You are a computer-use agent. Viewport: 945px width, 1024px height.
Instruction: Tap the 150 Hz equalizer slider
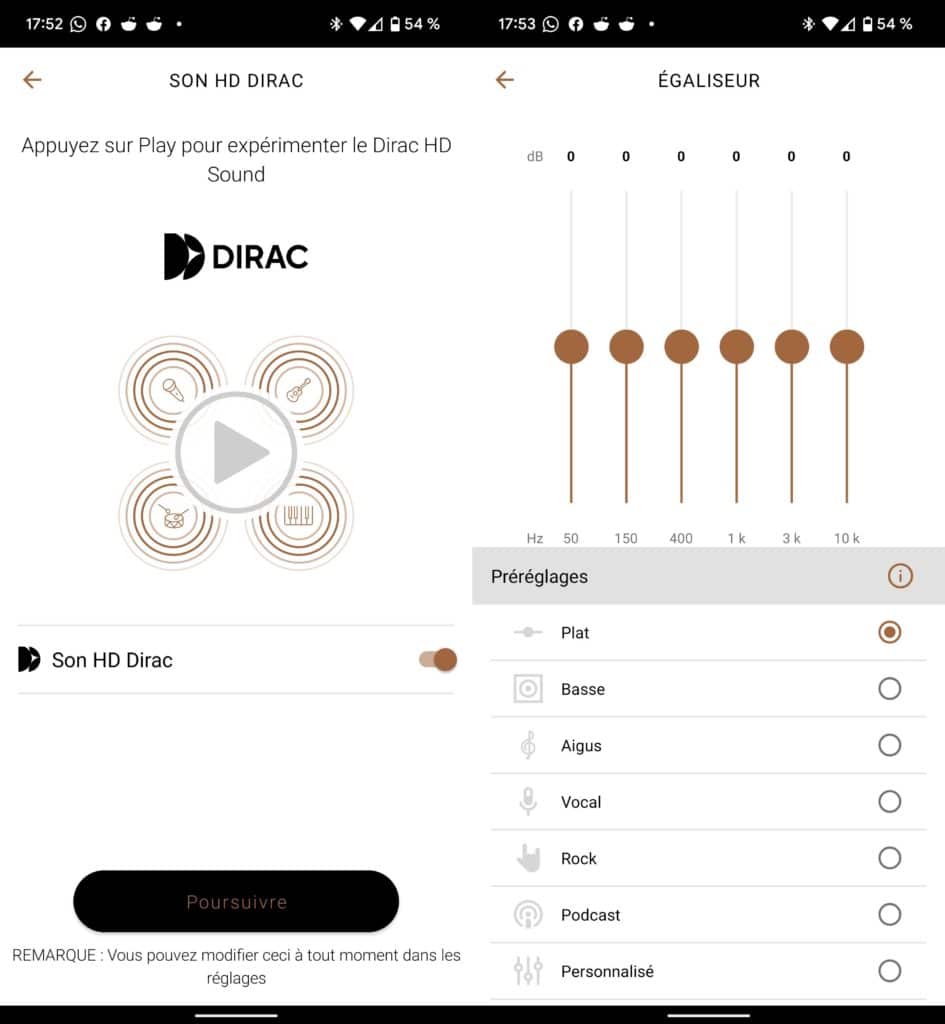click(626, 347)
